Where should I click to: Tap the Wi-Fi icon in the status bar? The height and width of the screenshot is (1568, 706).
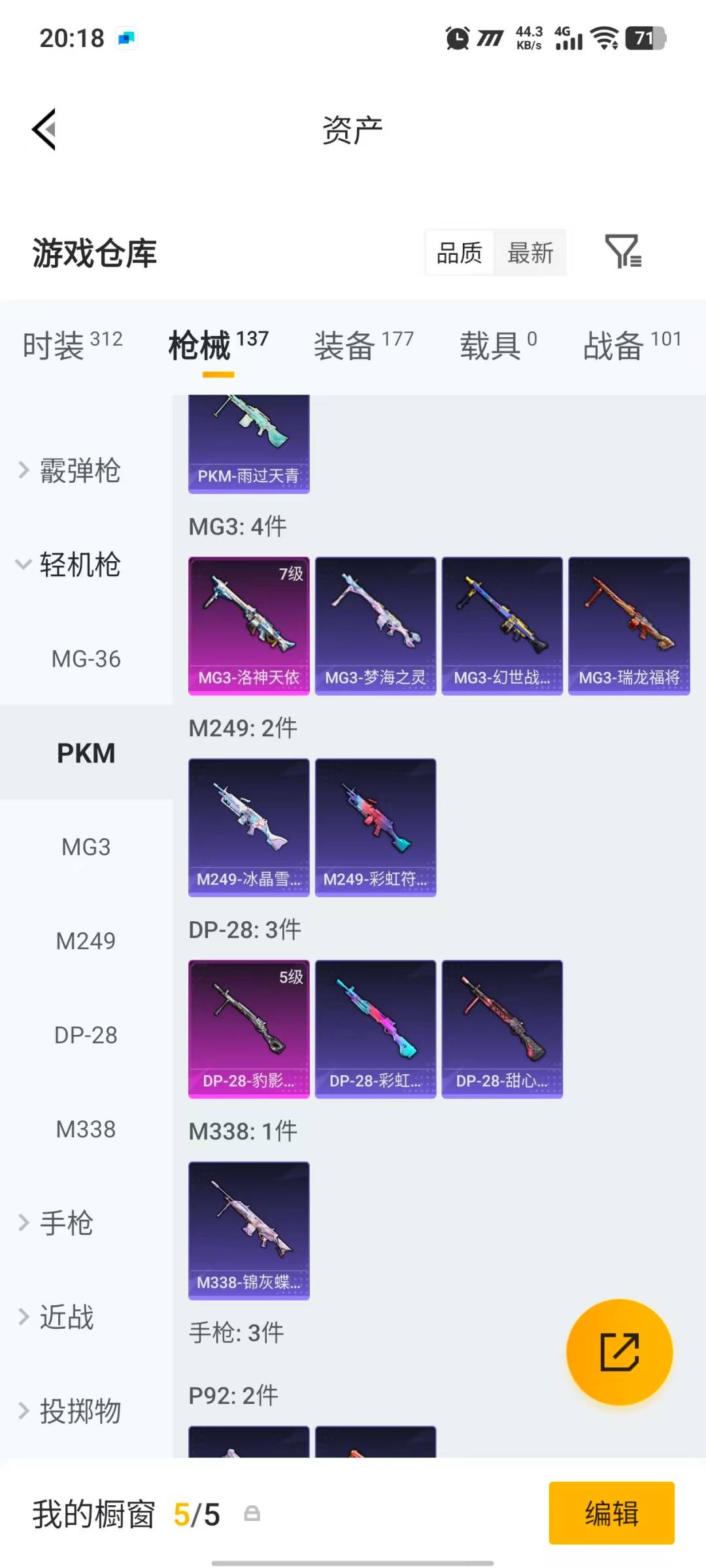coord(603,39)
